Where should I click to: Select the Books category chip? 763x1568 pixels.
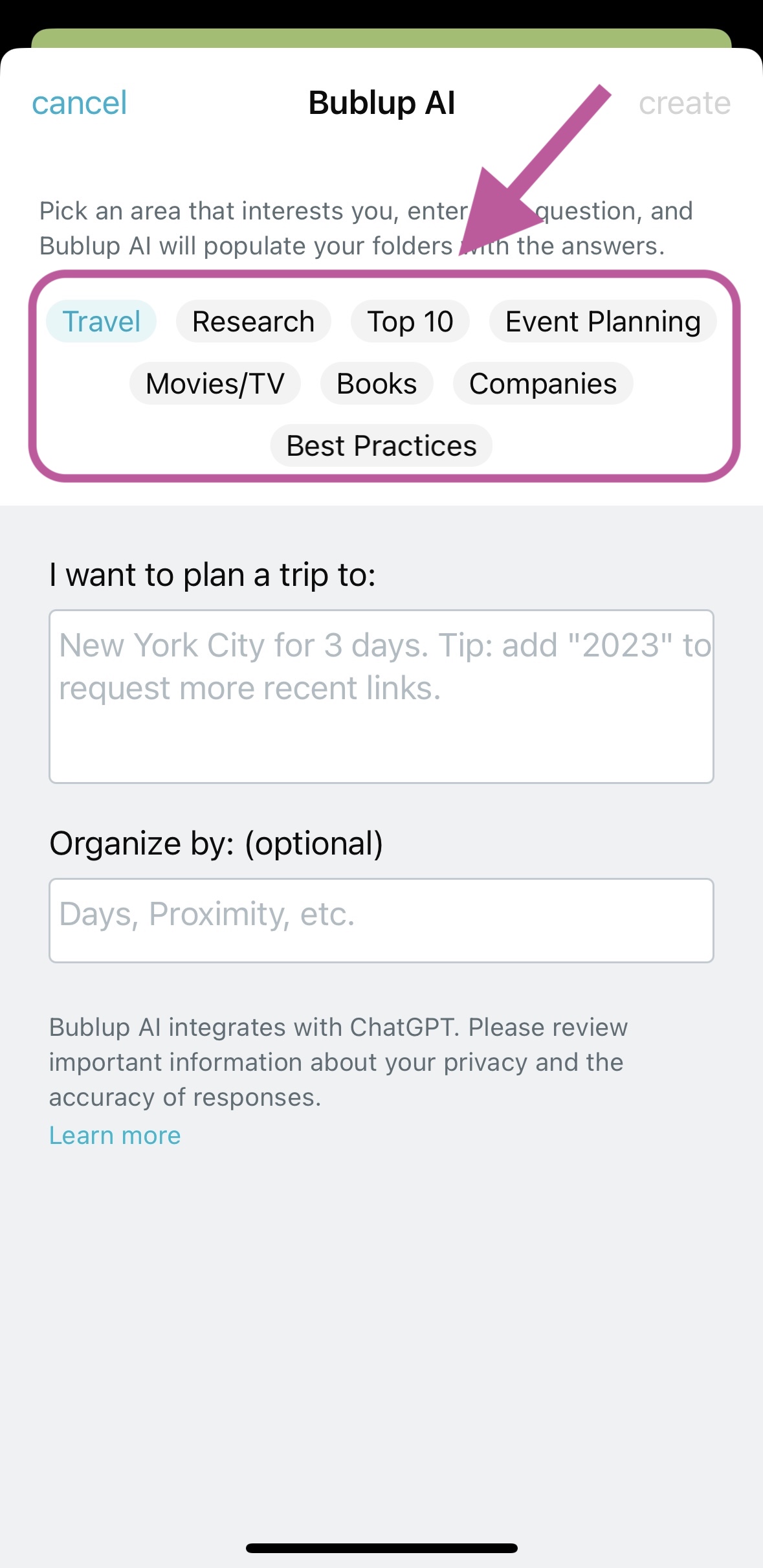pos(376,383)
